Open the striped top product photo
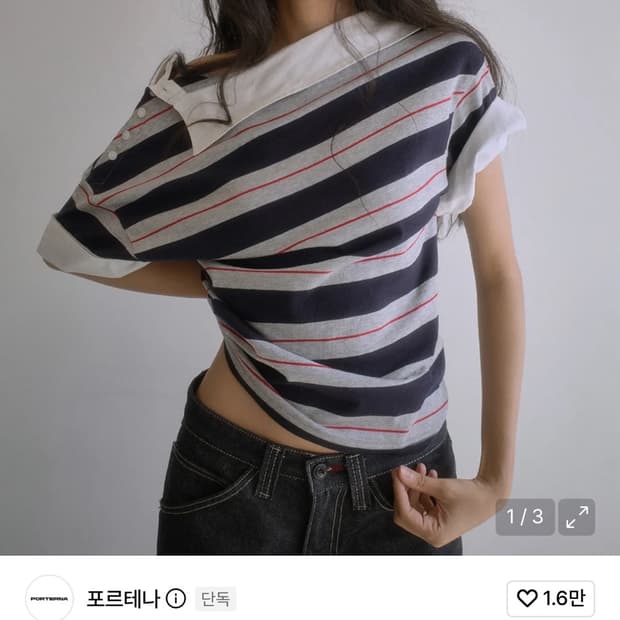Image resolution: width=620 pixels, height=620 pixels. click(x=310, y=277)
